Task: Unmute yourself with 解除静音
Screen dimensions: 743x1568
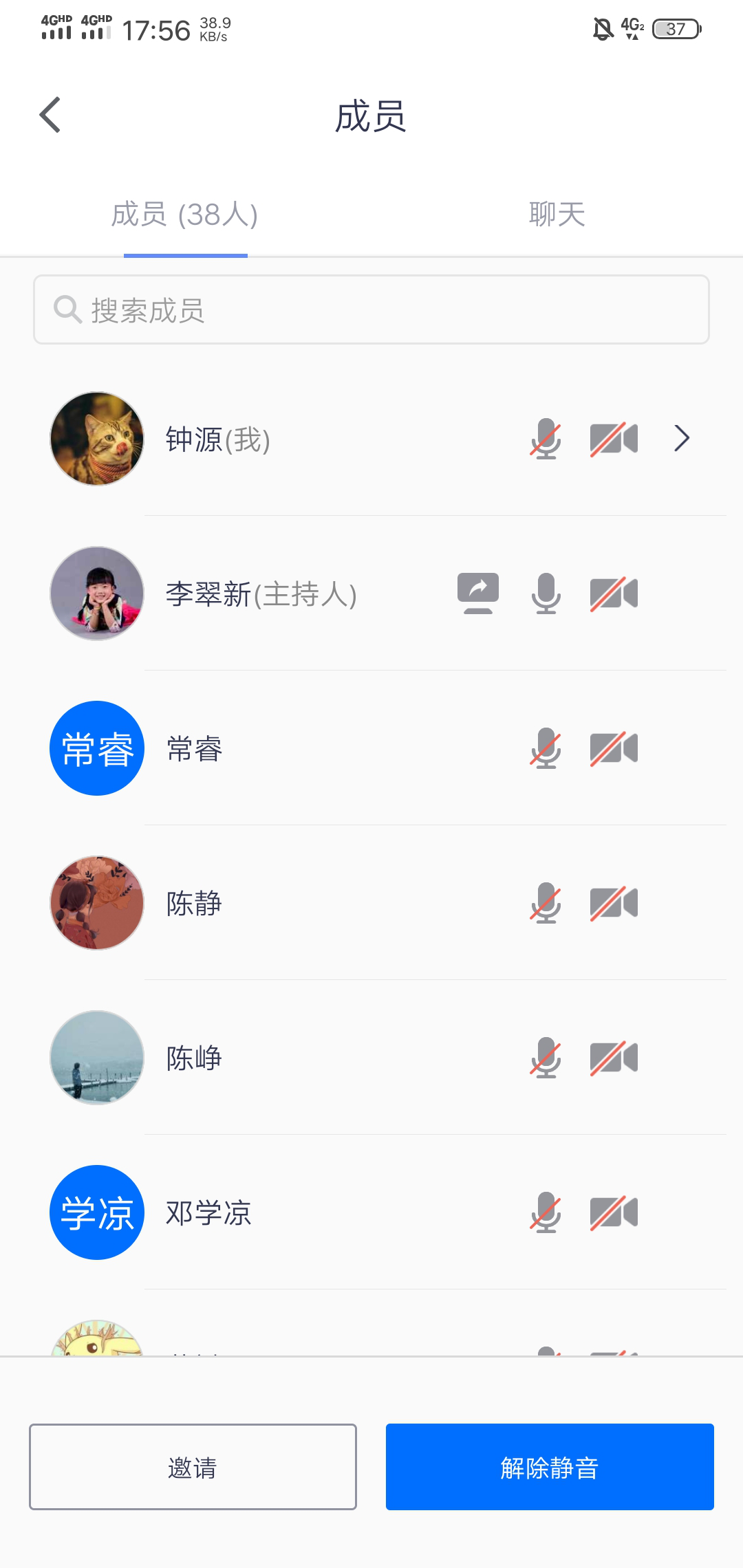Action: (550, 1468)
